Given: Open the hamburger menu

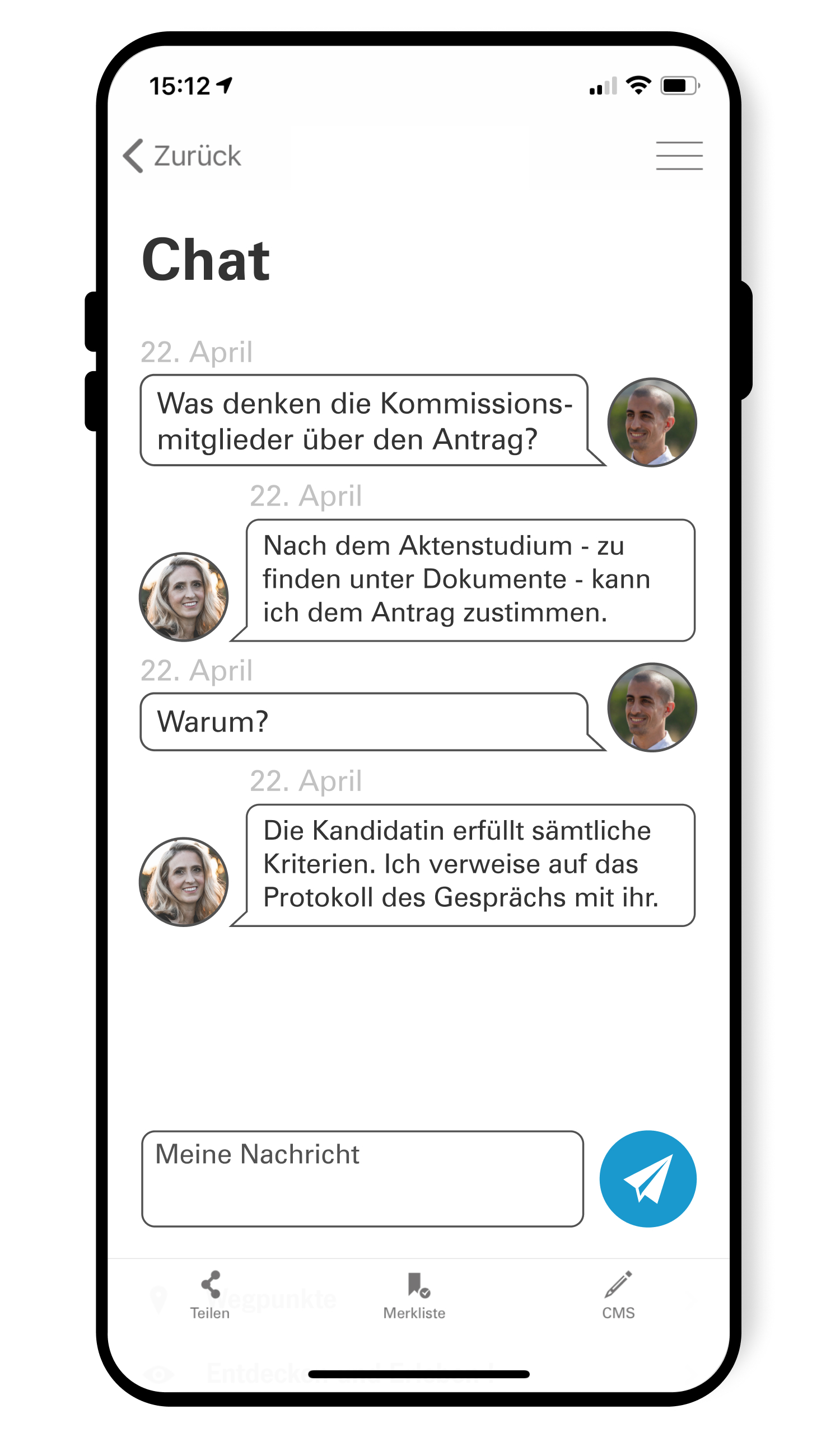Looking at the screenshot, I should 679,156.
